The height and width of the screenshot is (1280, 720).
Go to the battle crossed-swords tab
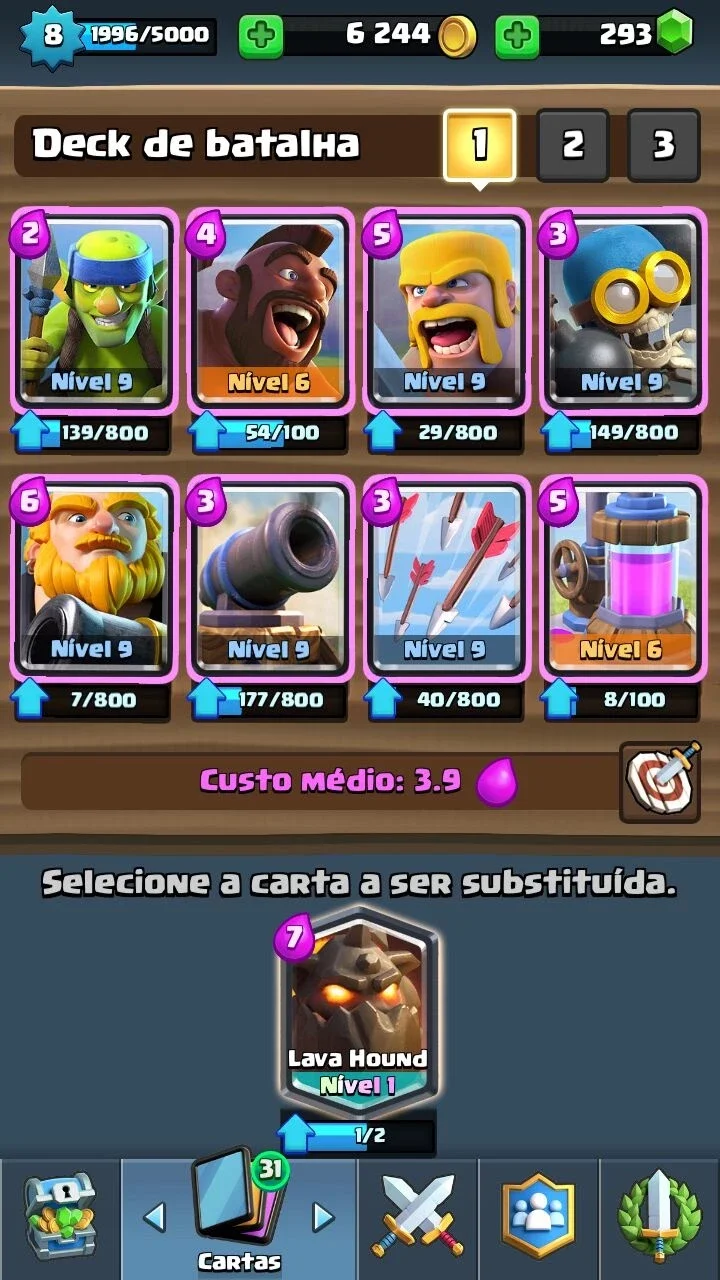[418, 1218]
